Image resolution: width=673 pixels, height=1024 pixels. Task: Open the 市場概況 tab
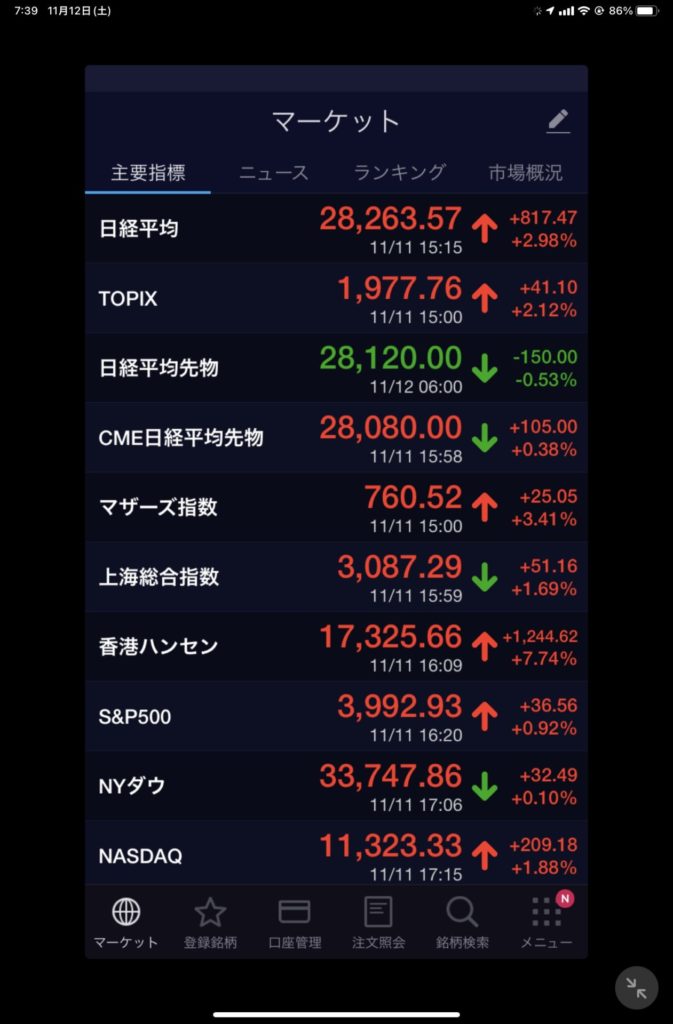(x=525, y=173)
